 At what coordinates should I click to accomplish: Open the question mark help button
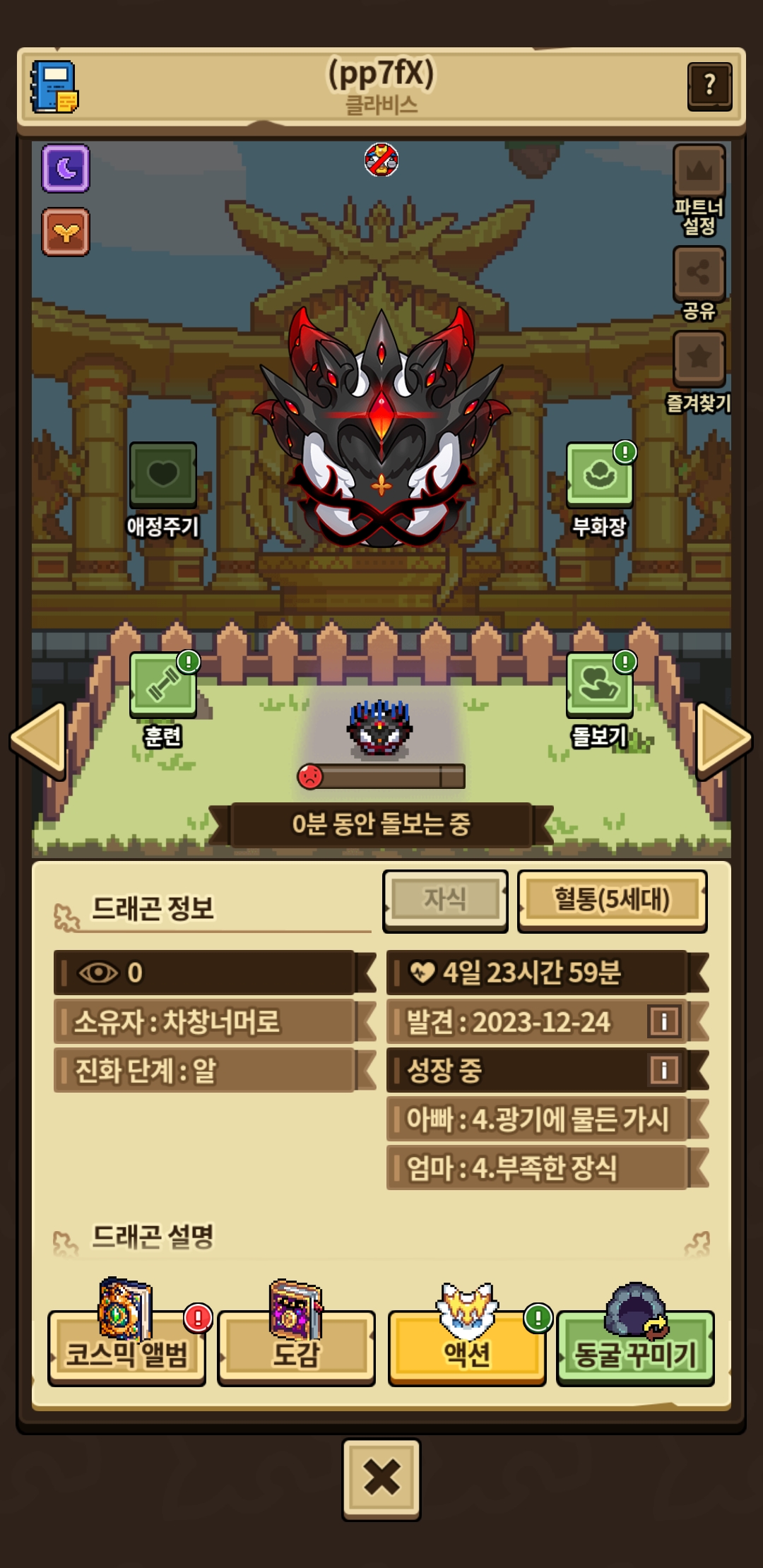[x=709, y=86]
